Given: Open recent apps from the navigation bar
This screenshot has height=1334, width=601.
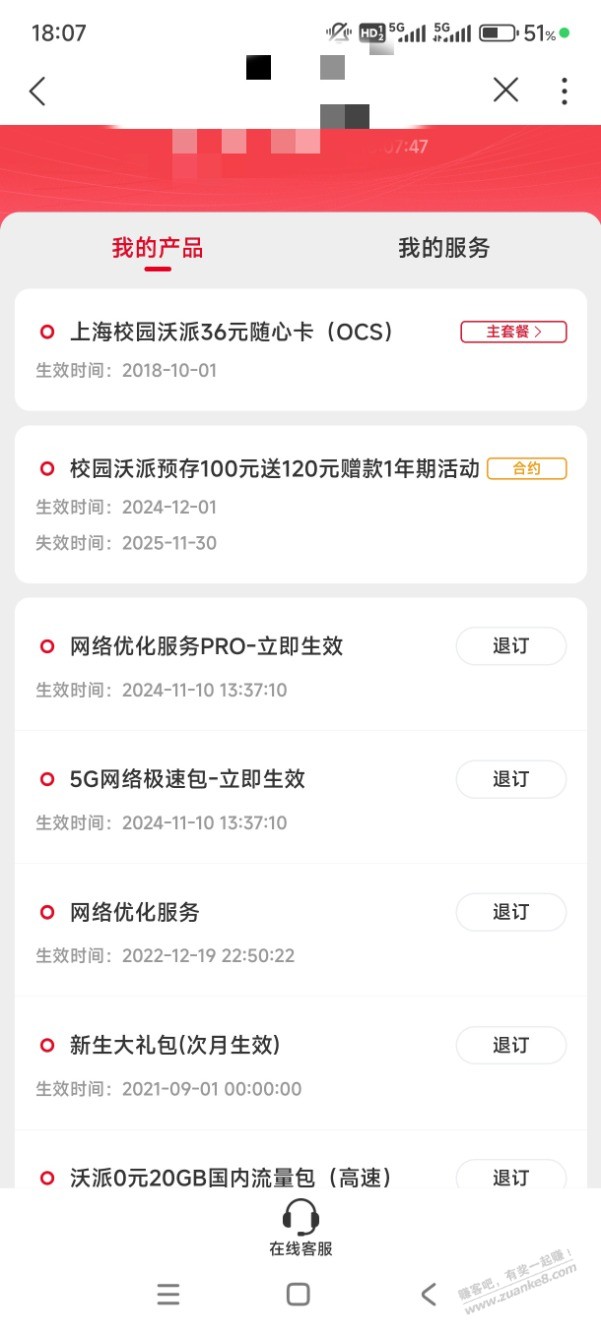Looking at the screenshot, I should (169, 1295).
